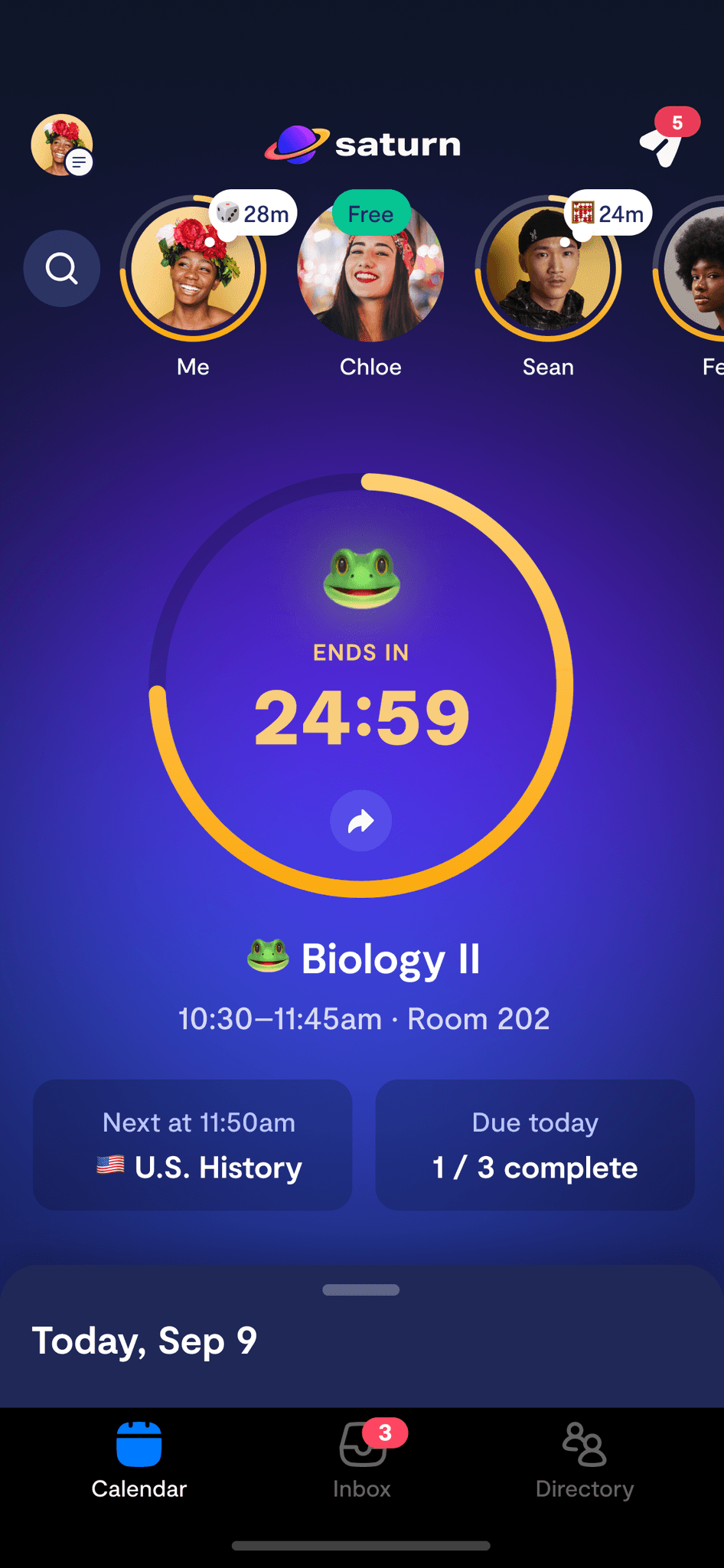
Task: Open Chloe's profile bubble
Action: pos(370,269)
